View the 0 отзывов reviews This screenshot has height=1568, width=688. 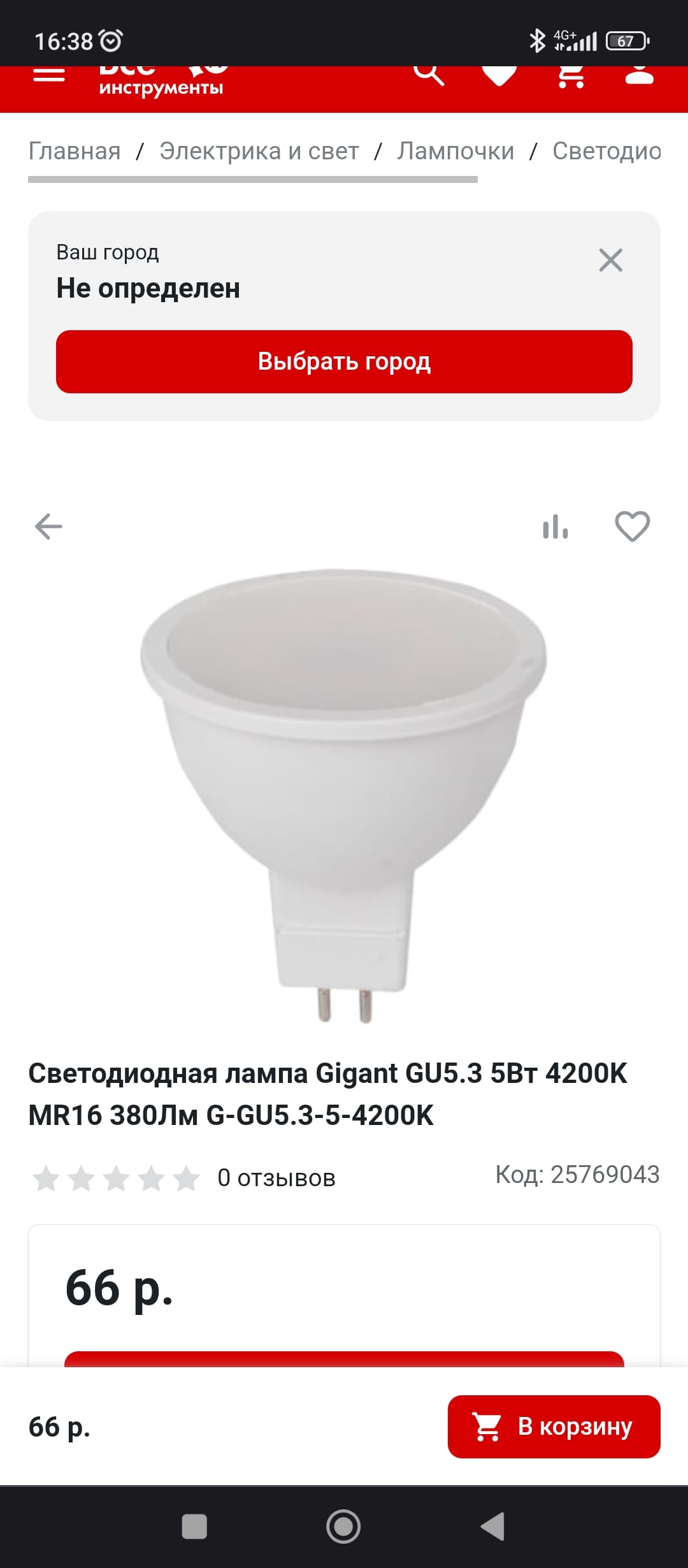(276, 1178)
